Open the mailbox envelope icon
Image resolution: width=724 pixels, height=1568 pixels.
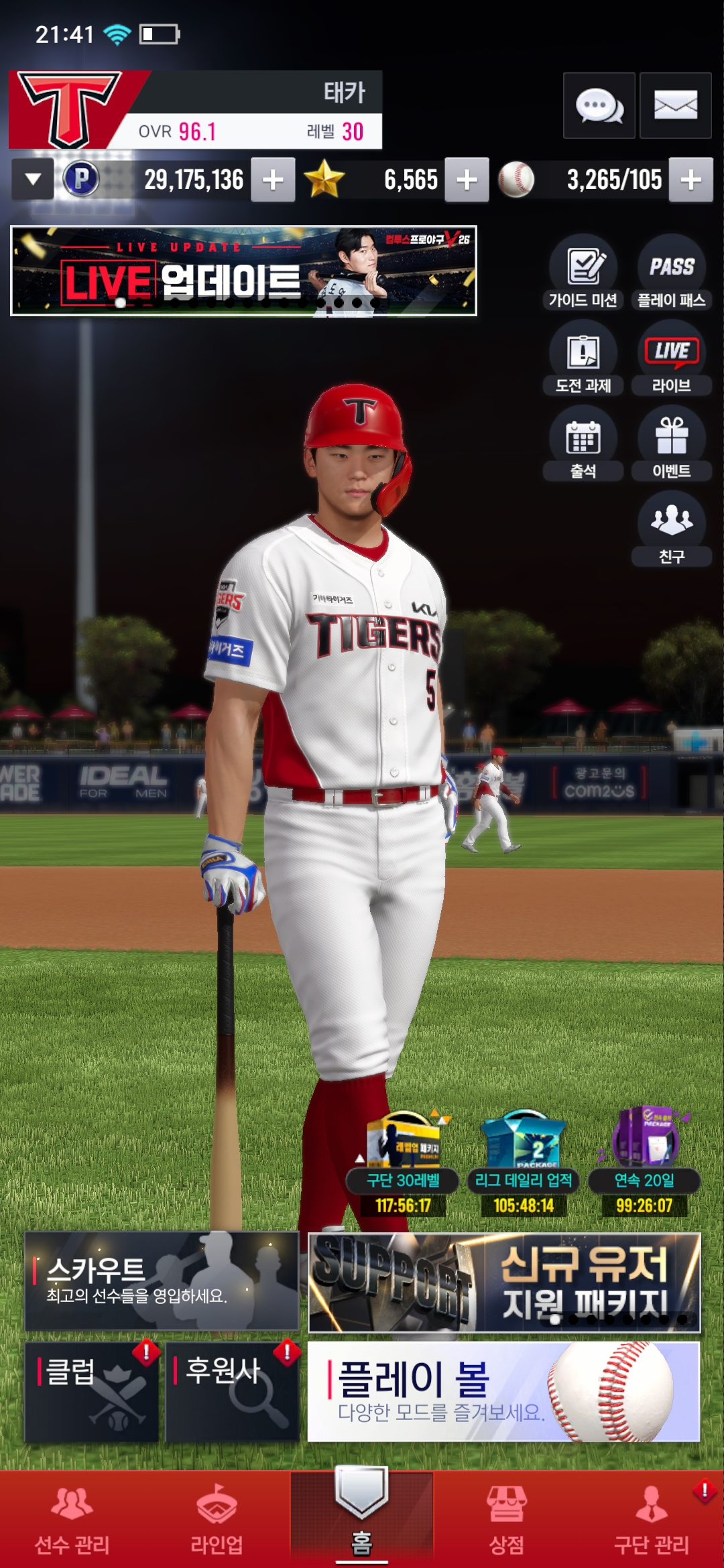click(675, 105)
